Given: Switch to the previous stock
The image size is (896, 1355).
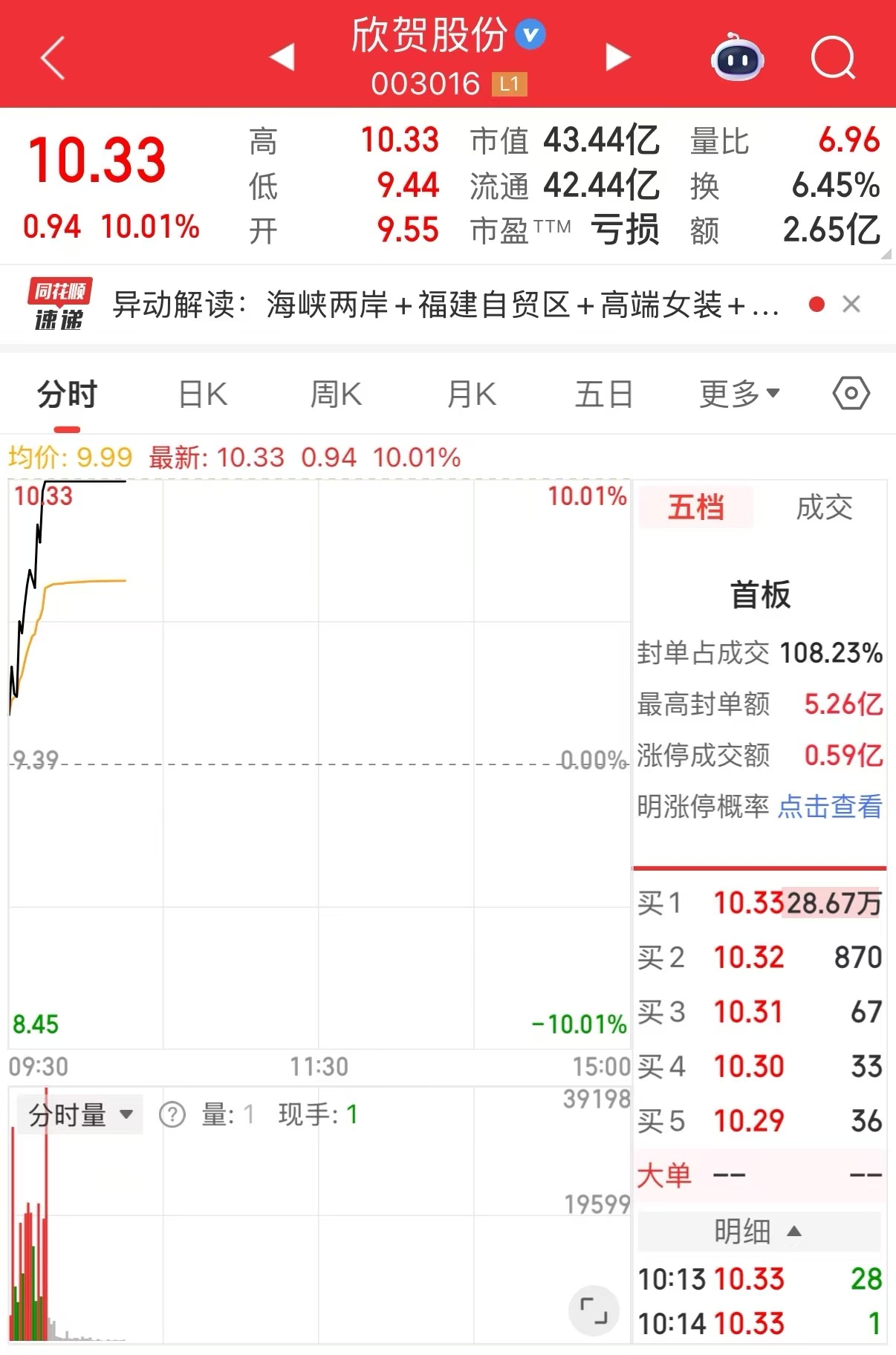Looking at the screenshot, I should click(x=283, y=57).
